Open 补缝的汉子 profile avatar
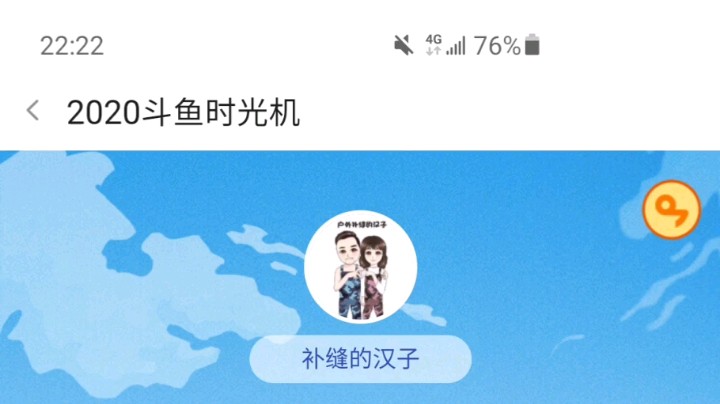The height and width of the screenshot is (404, 720). [360, 267]
